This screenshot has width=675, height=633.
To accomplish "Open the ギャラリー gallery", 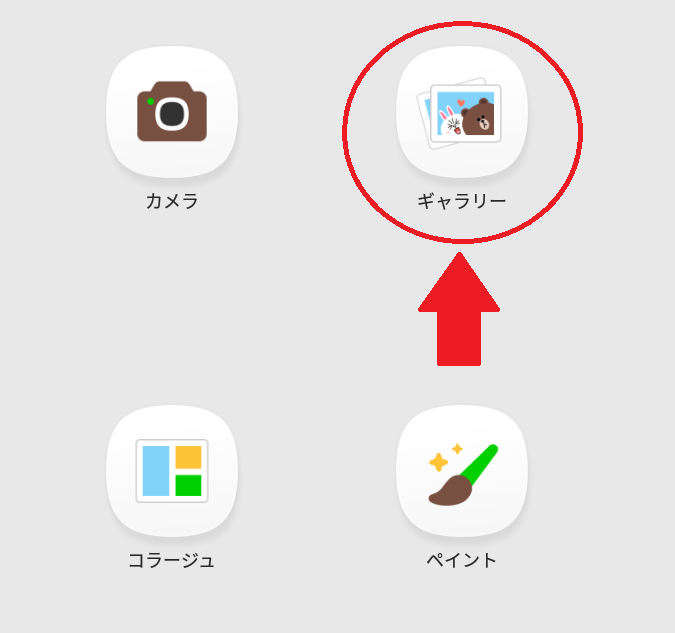I will [x=462, y=112].
